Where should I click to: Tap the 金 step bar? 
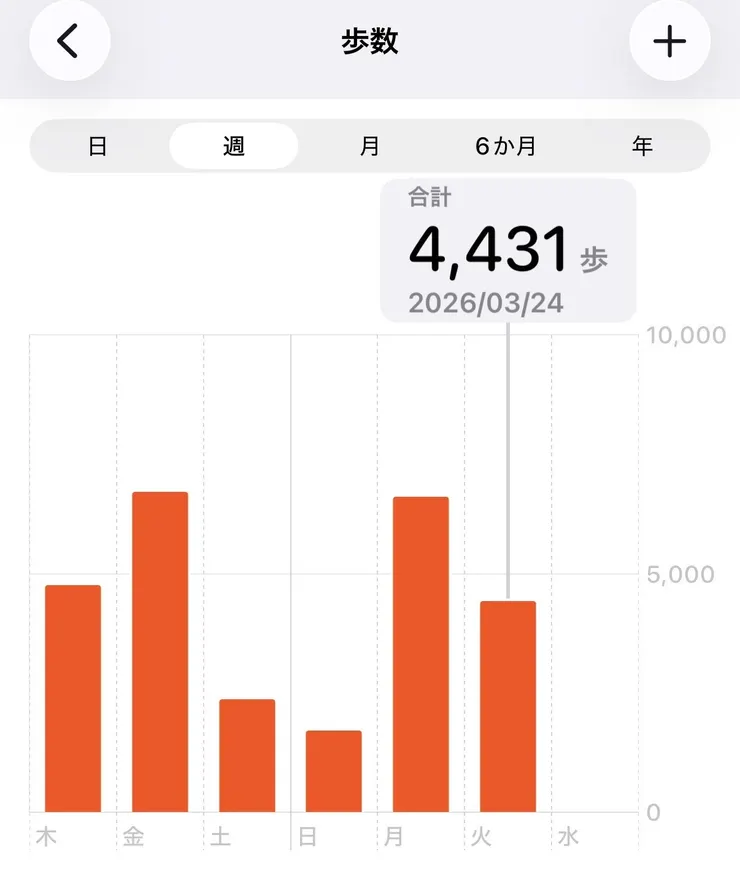coord(160,652)
